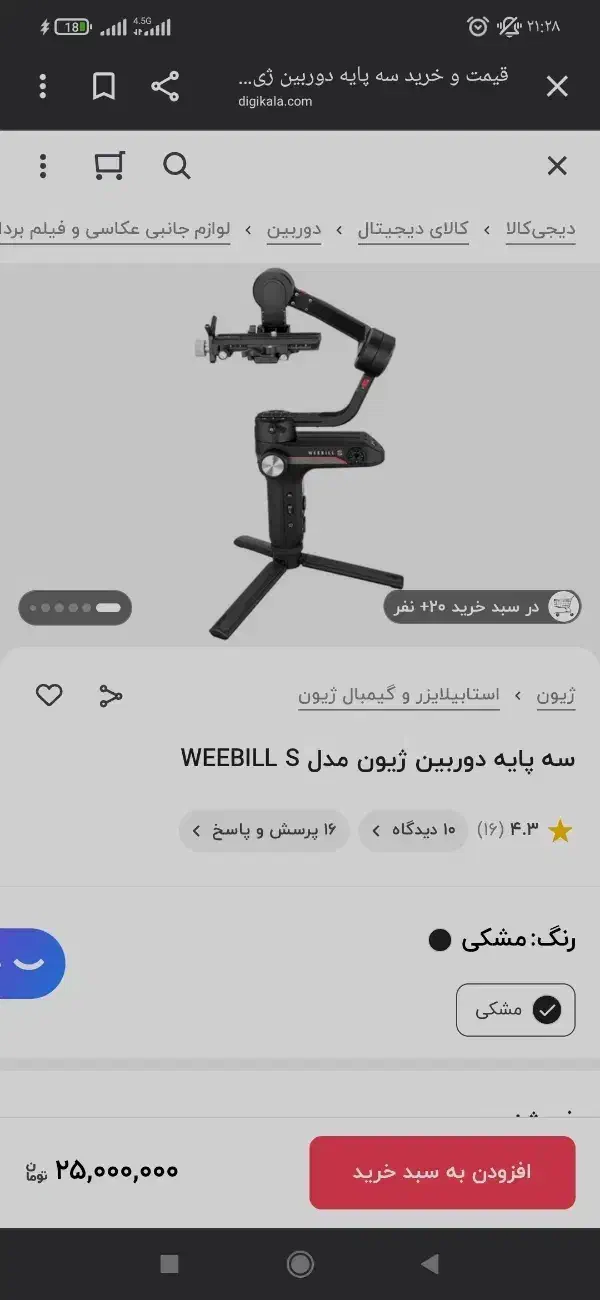The image size is (600, 1300).
Task: Tap افزودن به سبد خرید button
Action: click(442, 1172)
